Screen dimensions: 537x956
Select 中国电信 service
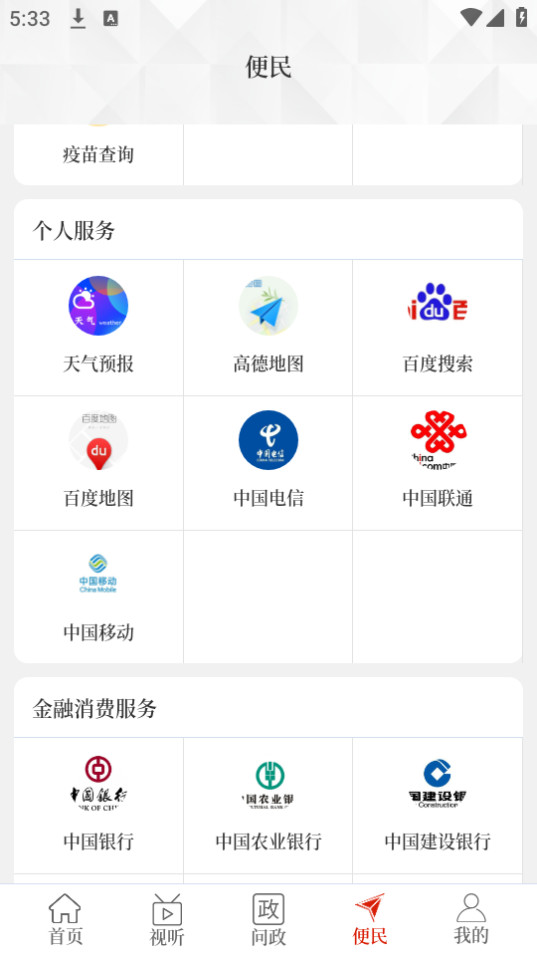click(268, 463)
